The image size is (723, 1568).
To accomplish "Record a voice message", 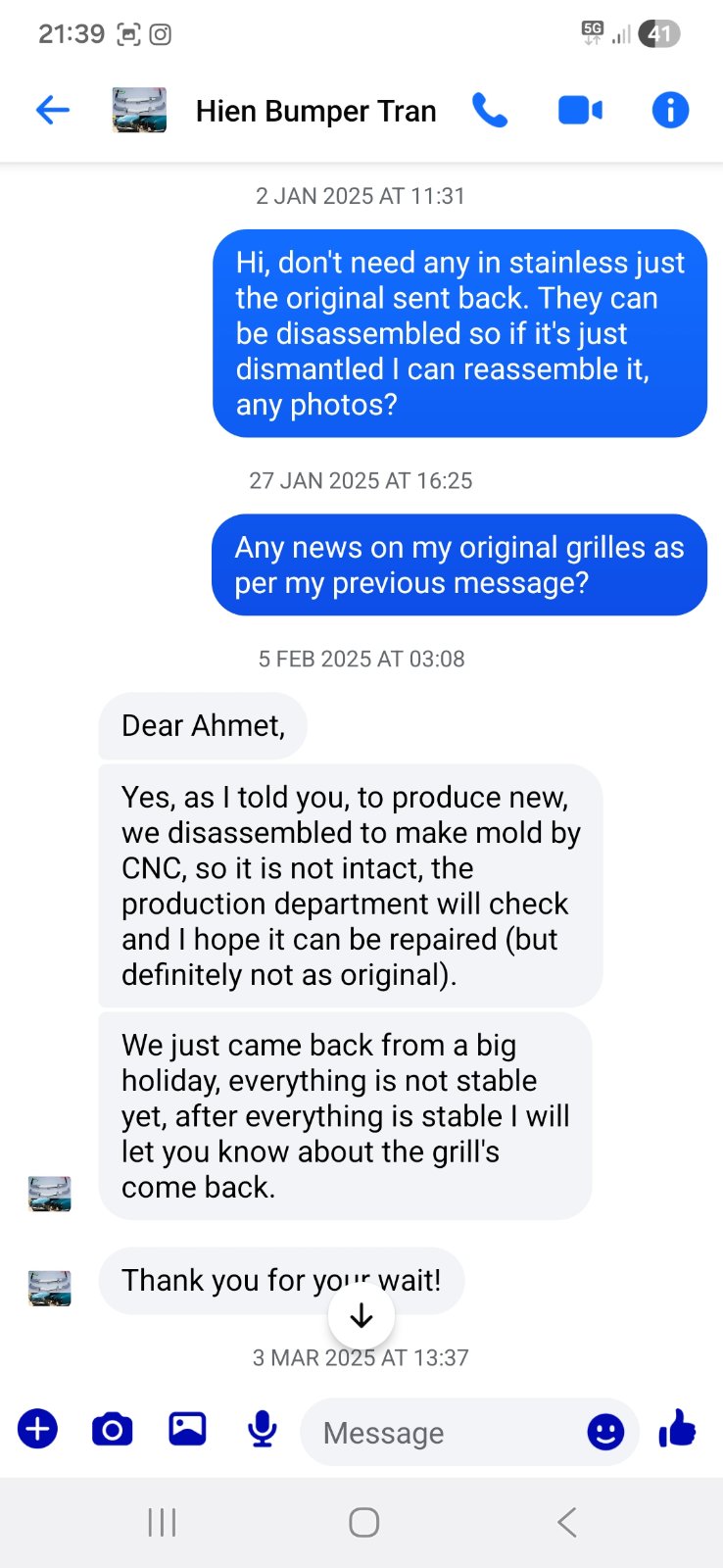I will [x=263, y=1430].
